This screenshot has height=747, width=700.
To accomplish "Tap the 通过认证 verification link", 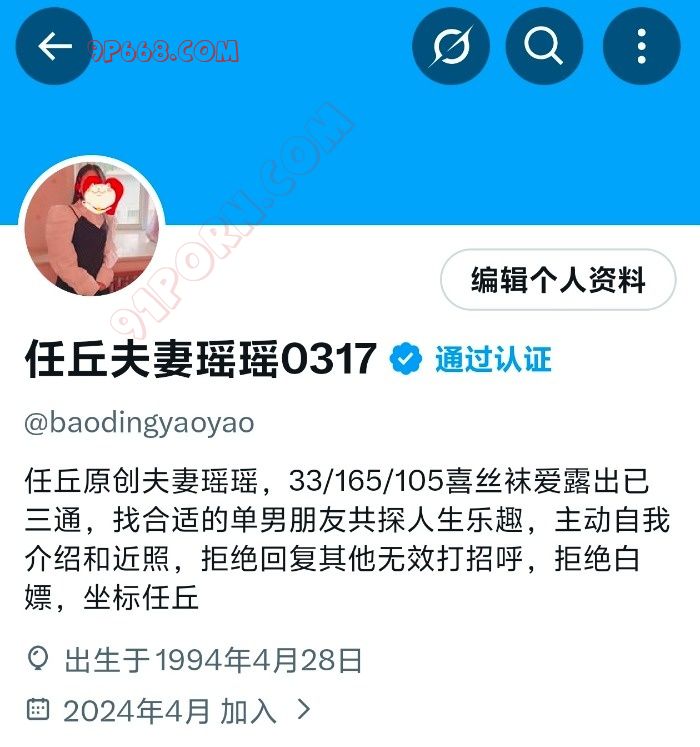I will click(492, 359).
